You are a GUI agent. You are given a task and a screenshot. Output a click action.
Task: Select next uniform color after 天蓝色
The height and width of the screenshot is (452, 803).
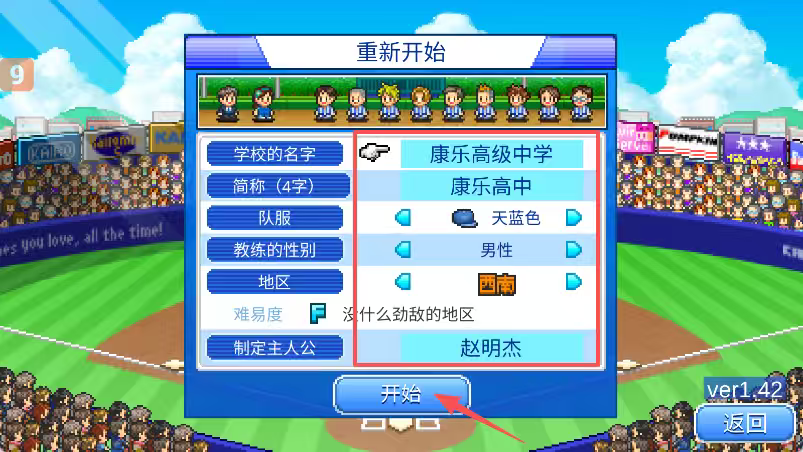tap(574, 218)
